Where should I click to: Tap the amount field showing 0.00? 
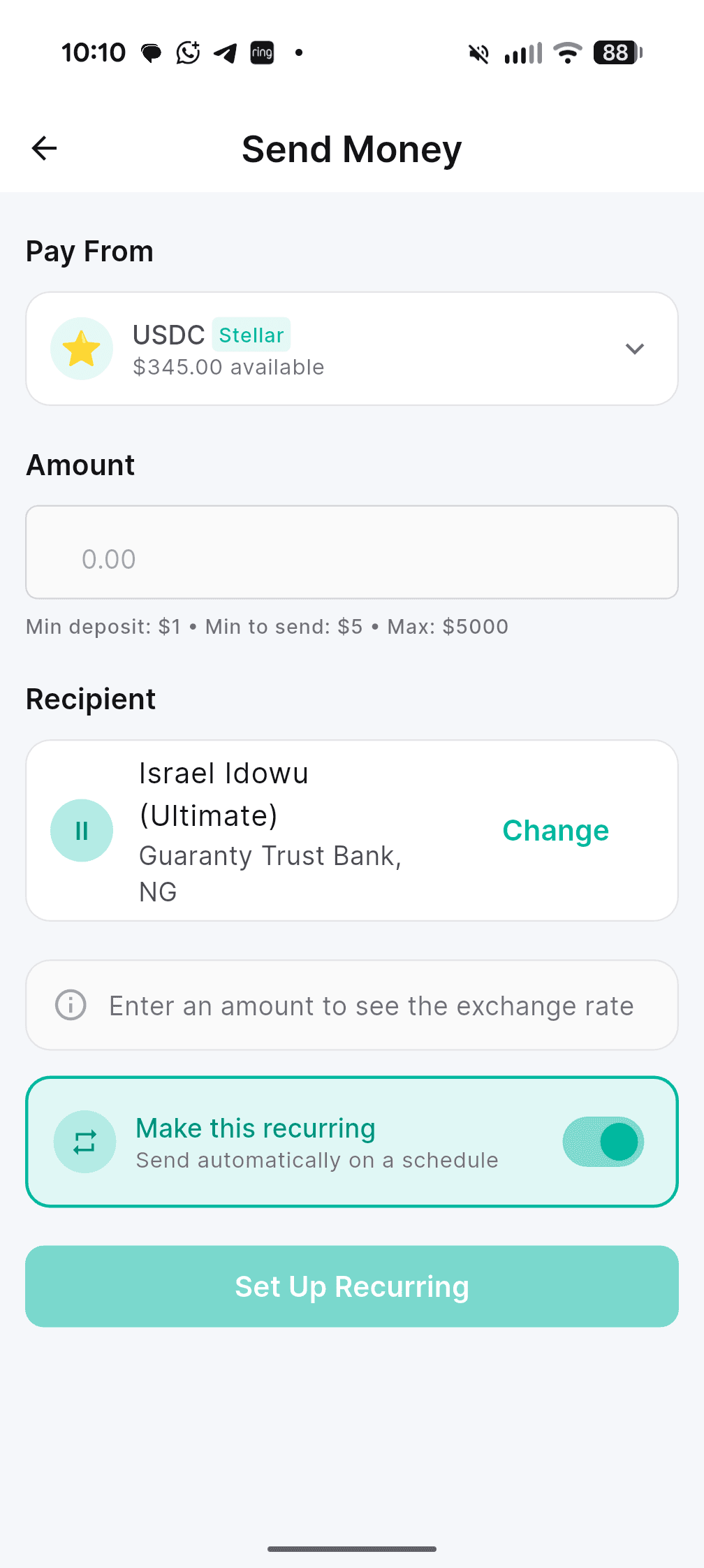pos(352,552)
